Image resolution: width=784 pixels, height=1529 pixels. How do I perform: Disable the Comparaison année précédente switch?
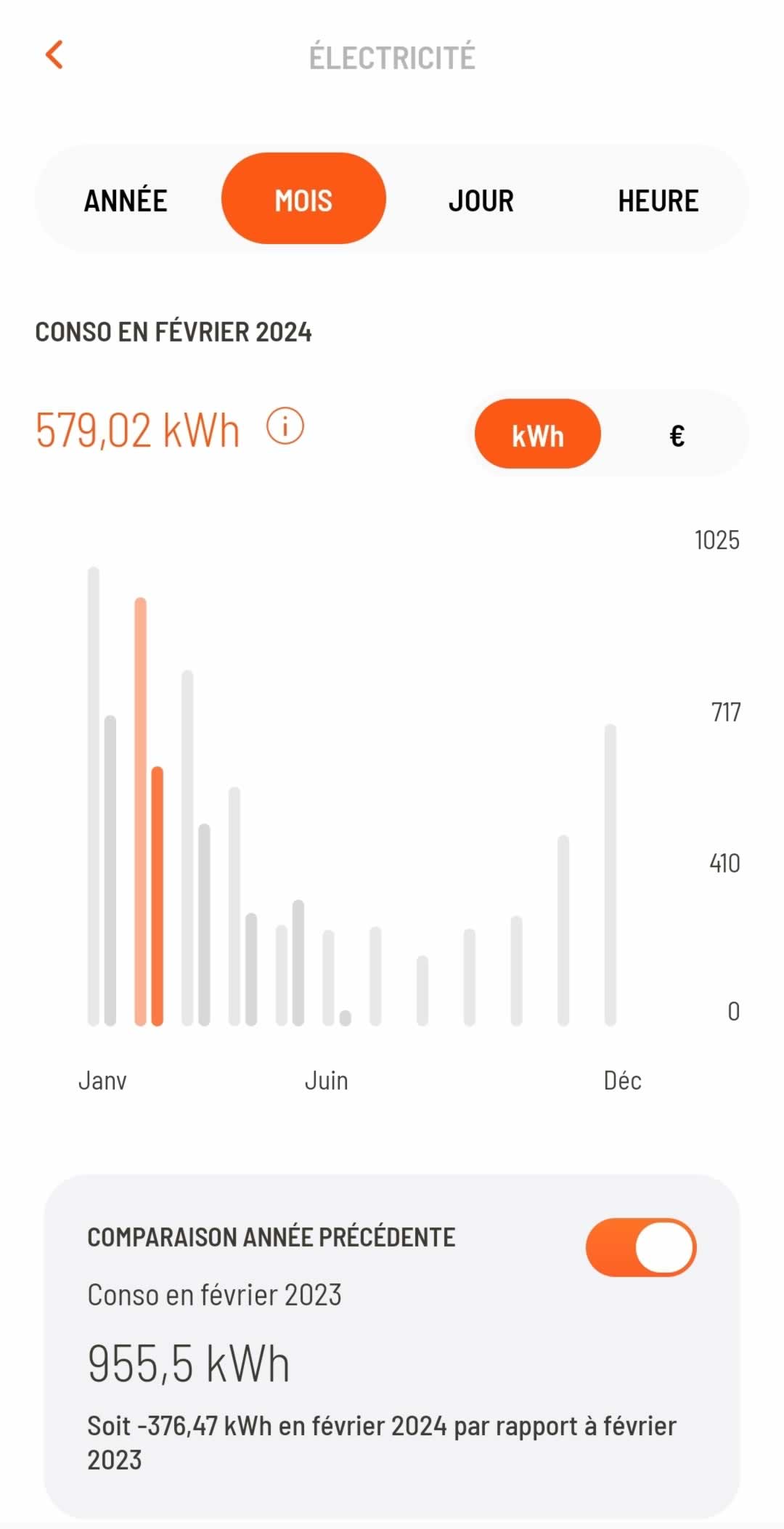pyautogui.click(x=640, y=1247)
